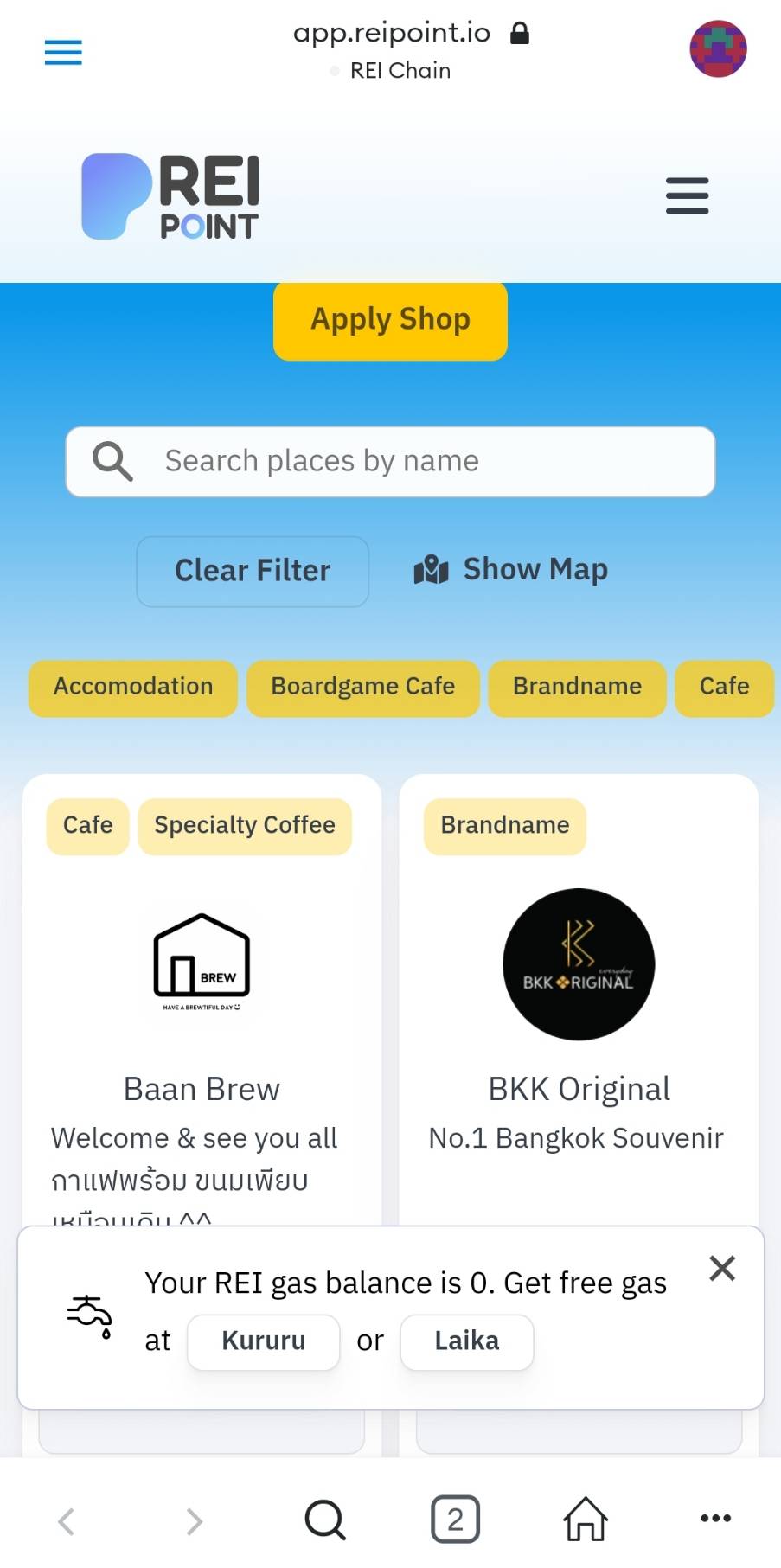The height and width of the screenshot is (1568, 781).
Task: Go to the browser home page
Action: click(586, 1520)
